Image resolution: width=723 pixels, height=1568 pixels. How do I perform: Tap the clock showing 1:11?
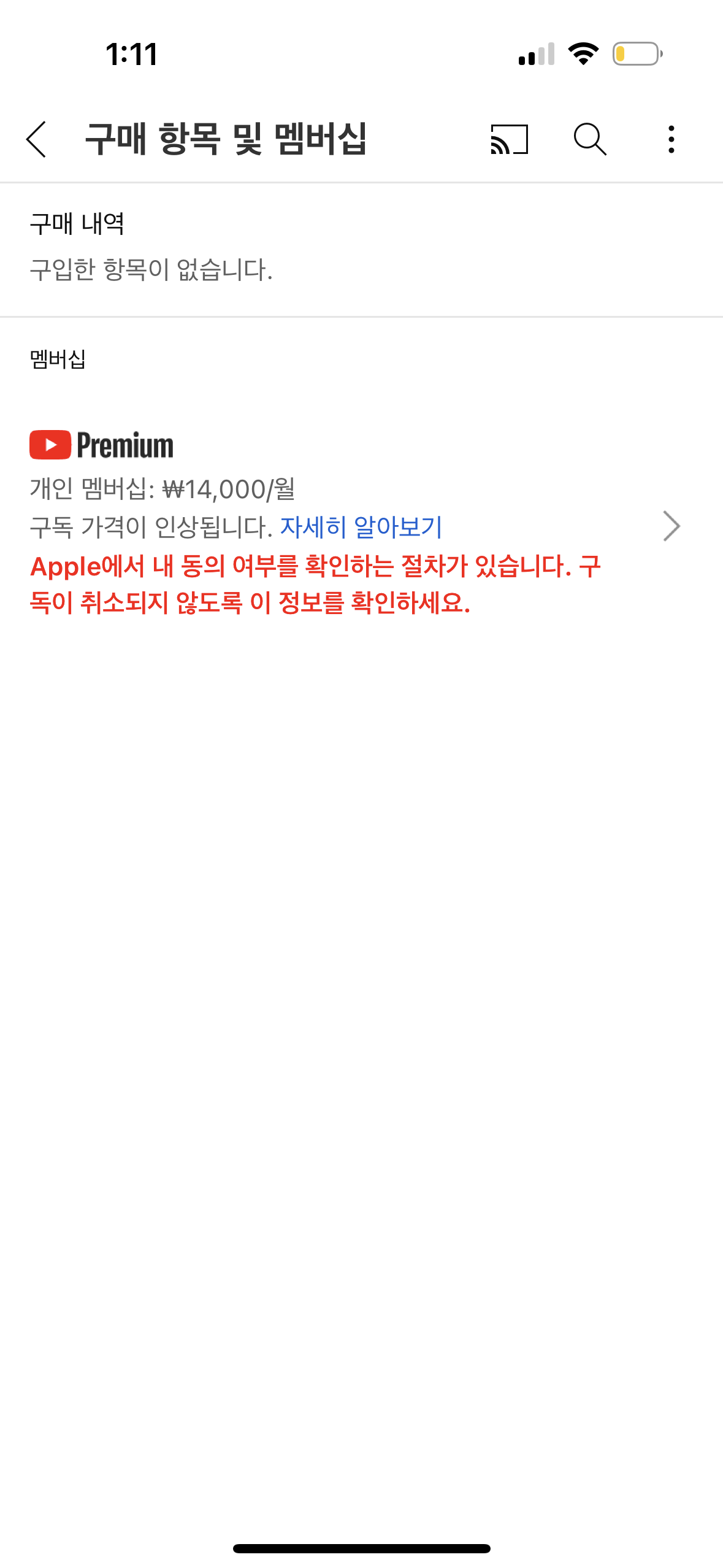tap(132, 55)
